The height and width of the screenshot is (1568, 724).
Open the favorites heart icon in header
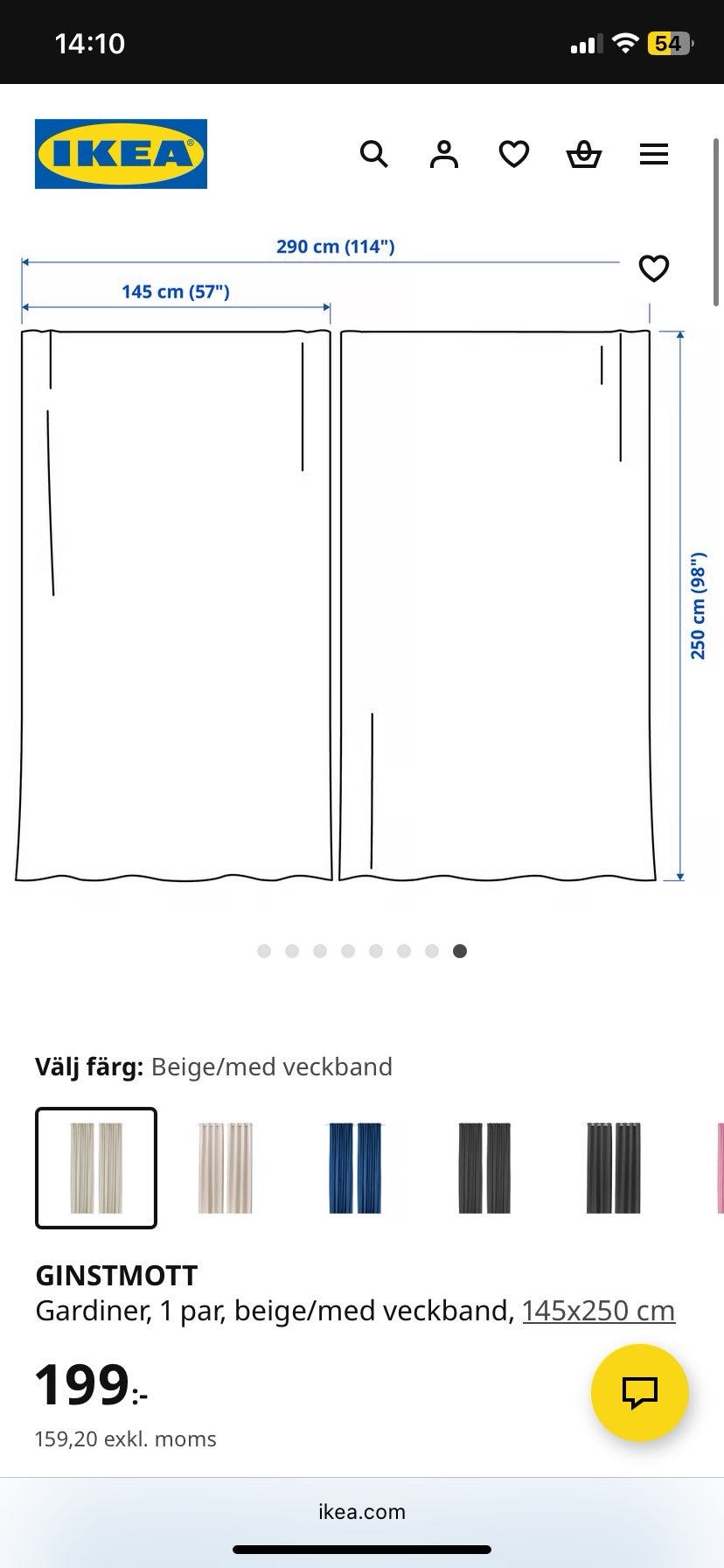(x=514, y=154)
